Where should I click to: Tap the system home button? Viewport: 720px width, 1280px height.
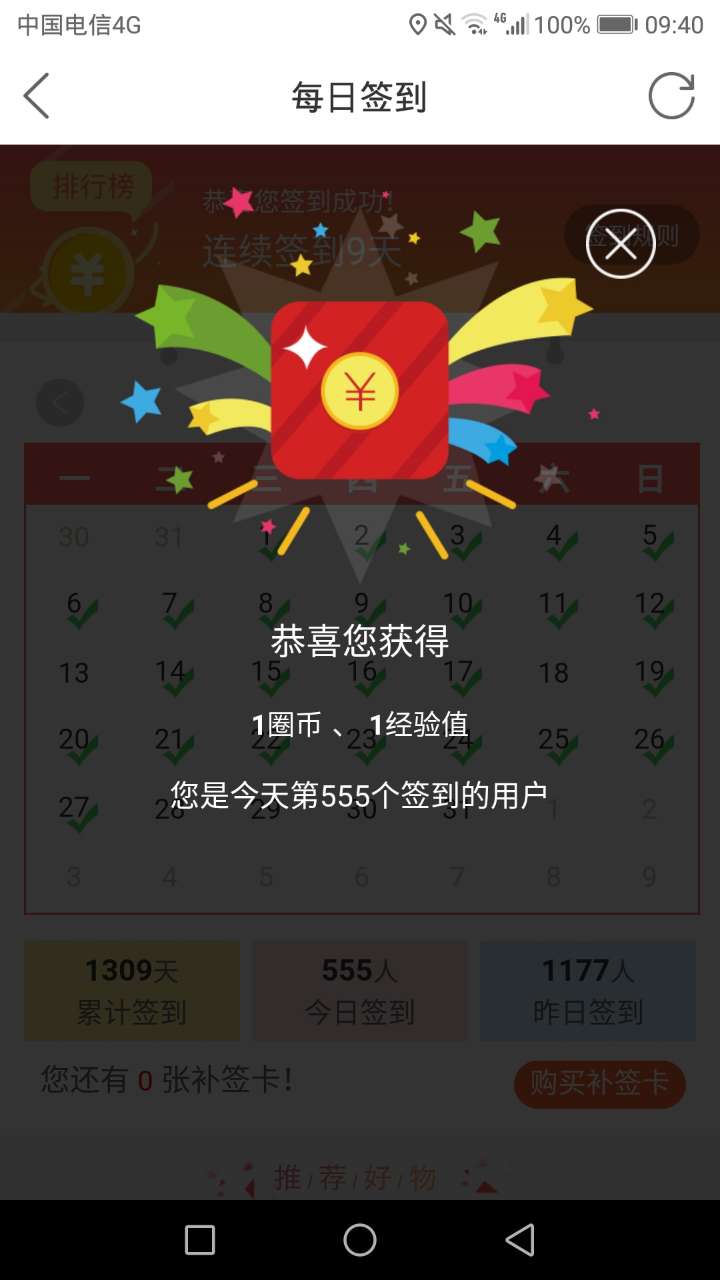pos(360,1240)
